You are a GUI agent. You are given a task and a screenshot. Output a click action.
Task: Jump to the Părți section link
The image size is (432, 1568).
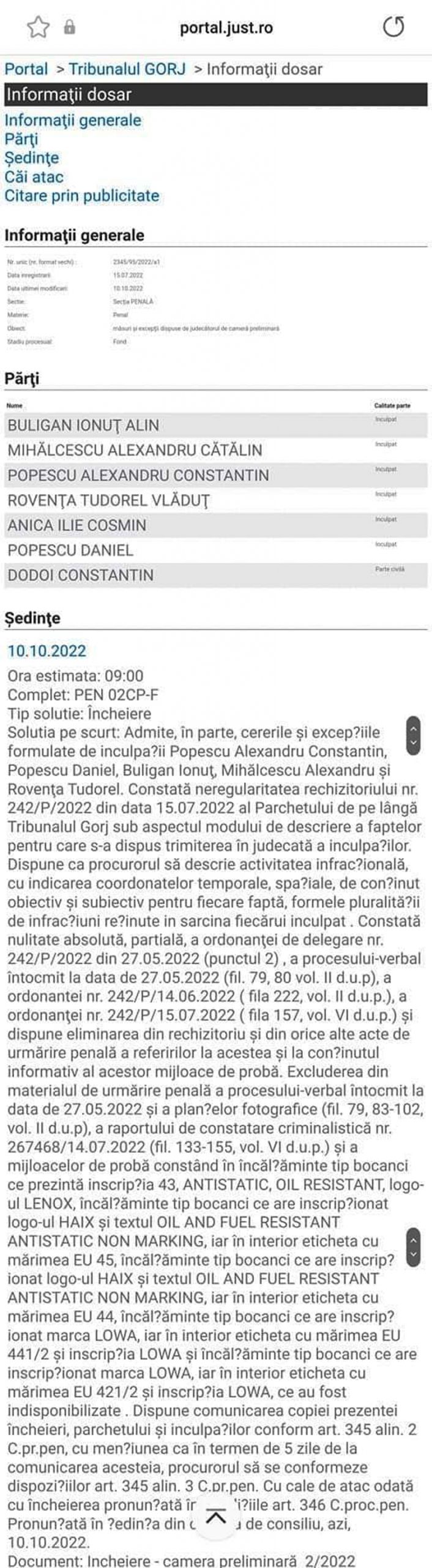point(21,139)
